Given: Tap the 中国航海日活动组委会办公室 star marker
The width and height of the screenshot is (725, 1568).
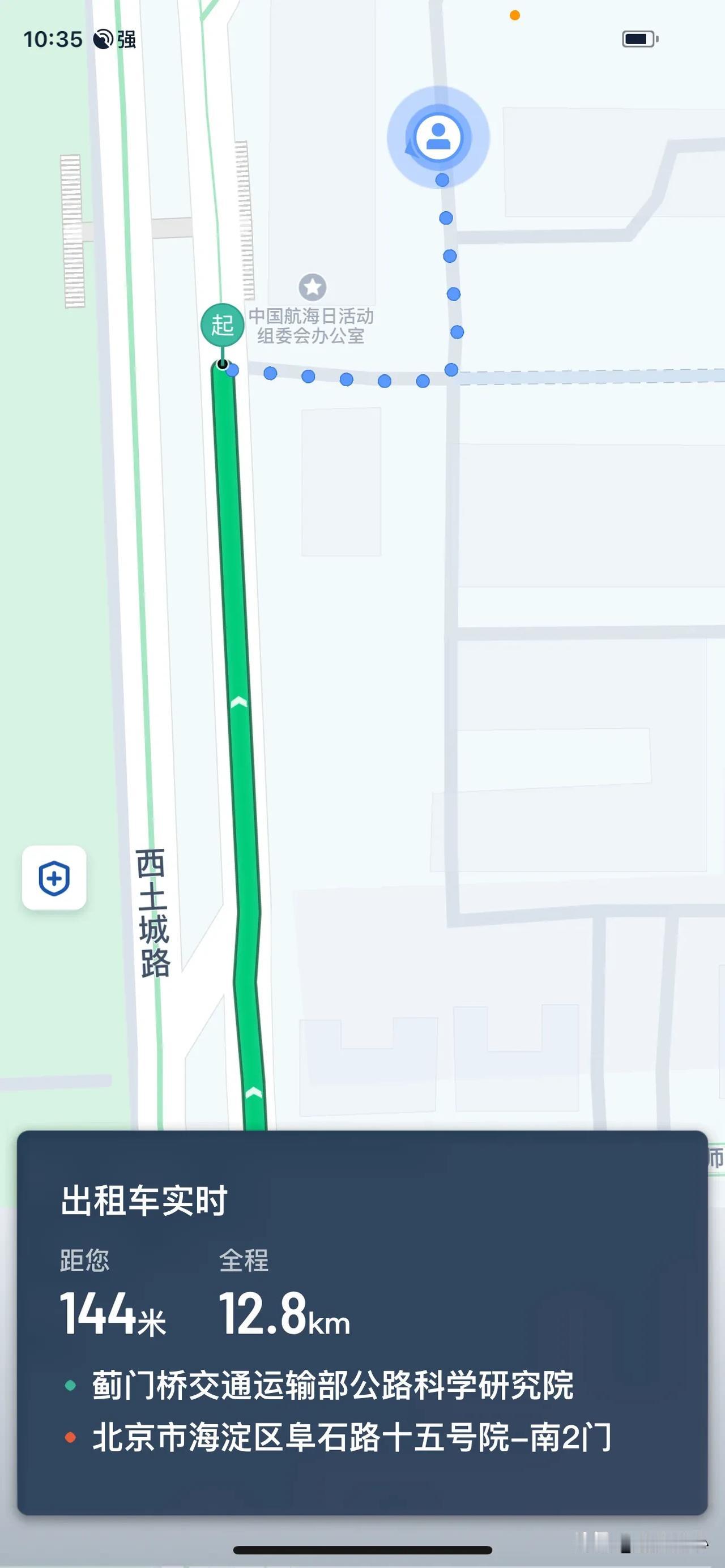Looking at the screenshot, I should click(312, 287).
